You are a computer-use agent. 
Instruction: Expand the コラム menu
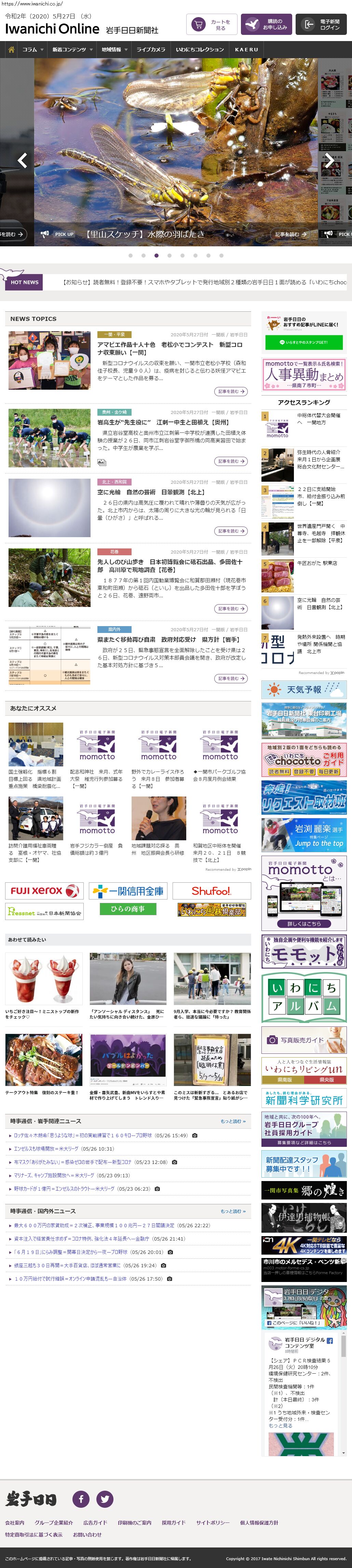33,49
